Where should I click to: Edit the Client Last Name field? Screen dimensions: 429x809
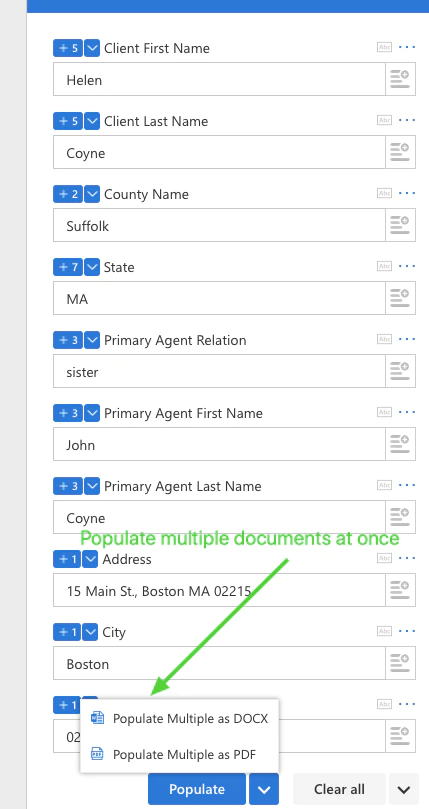pyautogui.click(x=219, y=152)
